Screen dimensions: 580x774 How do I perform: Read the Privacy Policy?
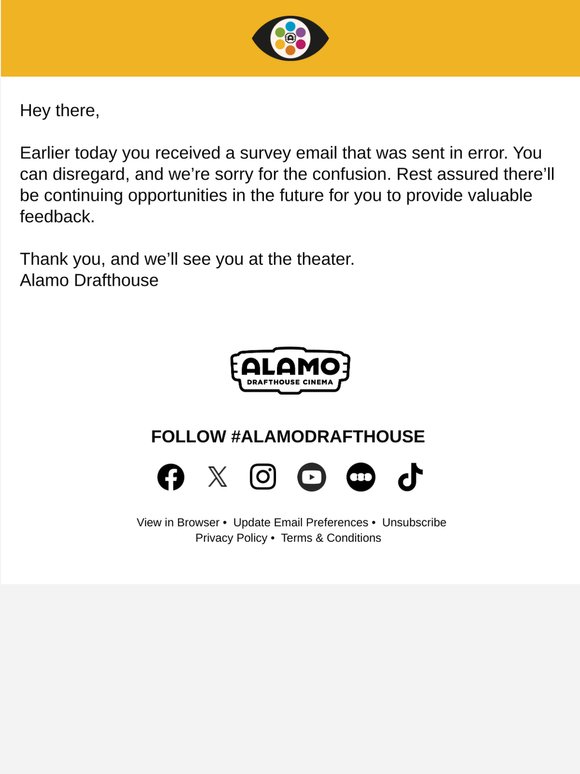pyautogui.click(x=231, y=538)
